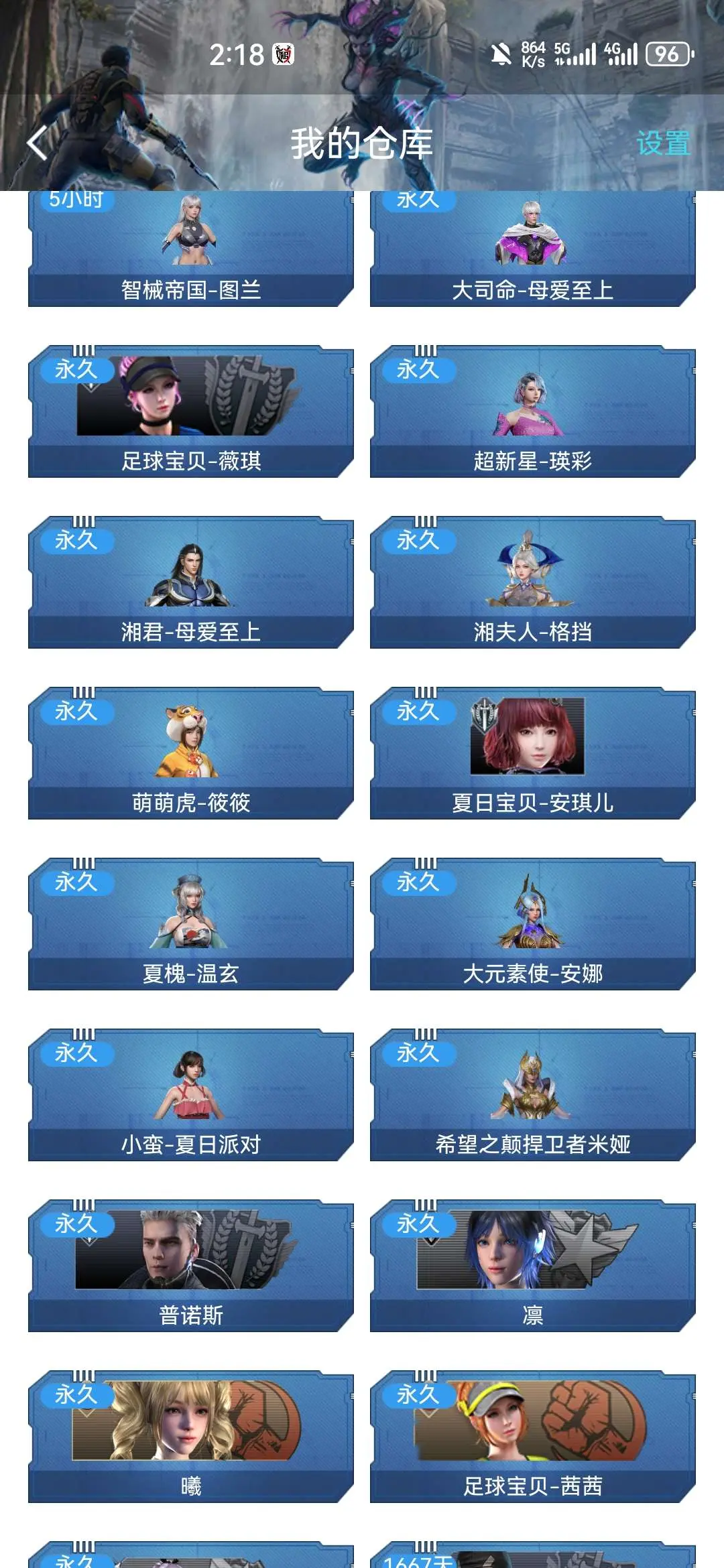Select the 凛 character card
The width and height of the screenshot is (724, 1568).
532,1266
